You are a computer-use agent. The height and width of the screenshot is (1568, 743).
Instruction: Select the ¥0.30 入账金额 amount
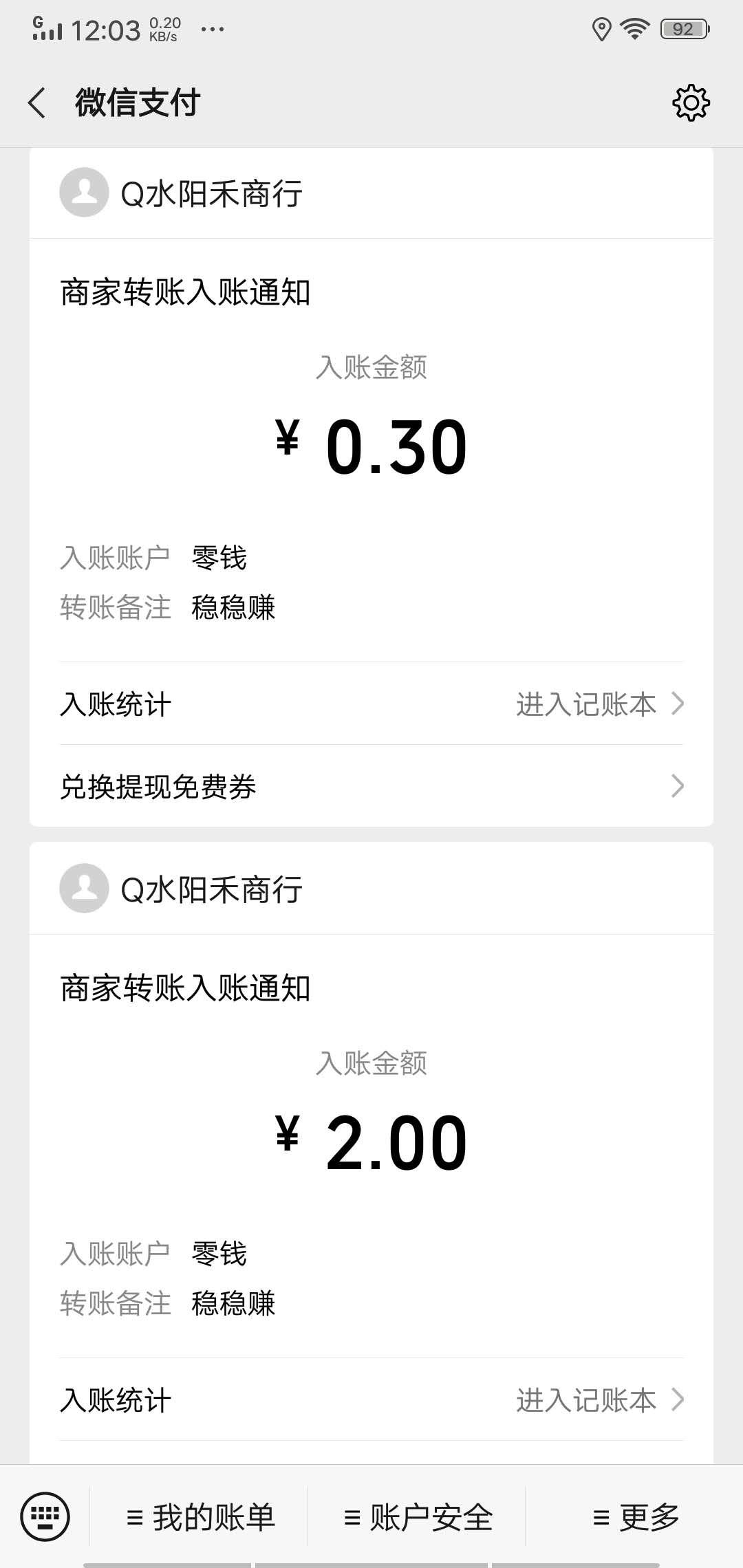click(371, 447)
